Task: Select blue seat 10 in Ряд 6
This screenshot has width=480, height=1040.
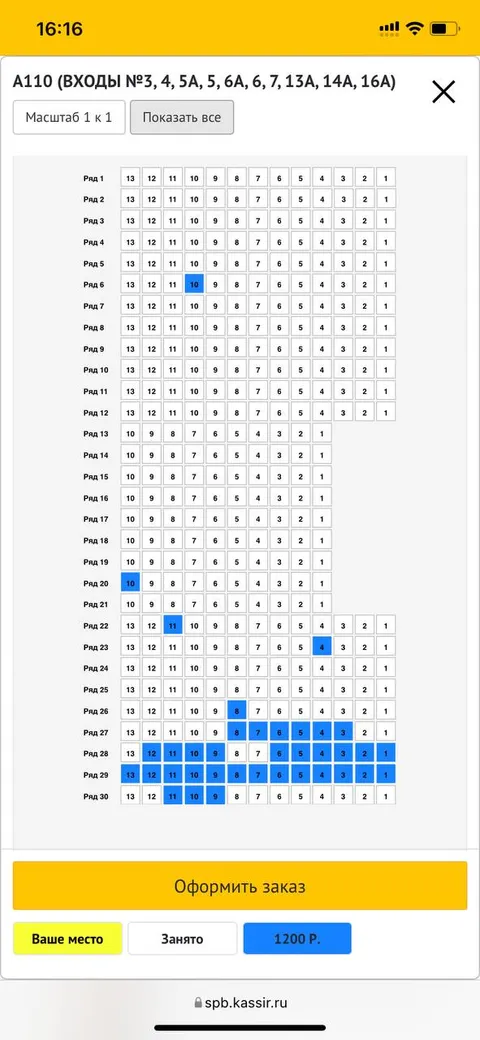Action: (x=194, y=285)
